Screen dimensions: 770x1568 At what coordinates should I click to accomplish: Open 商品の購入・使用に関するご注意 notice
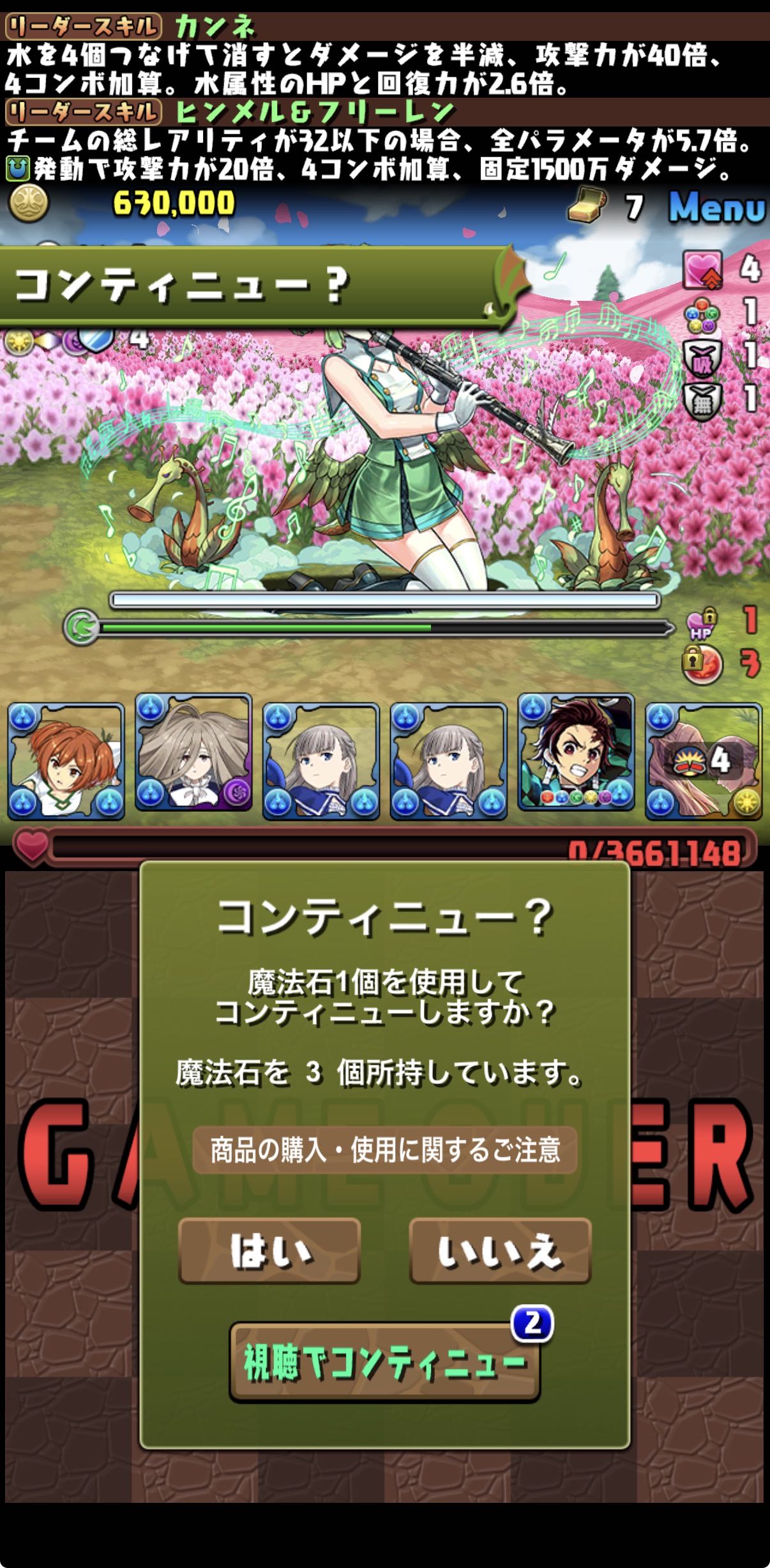click(x=385, y=1150)
